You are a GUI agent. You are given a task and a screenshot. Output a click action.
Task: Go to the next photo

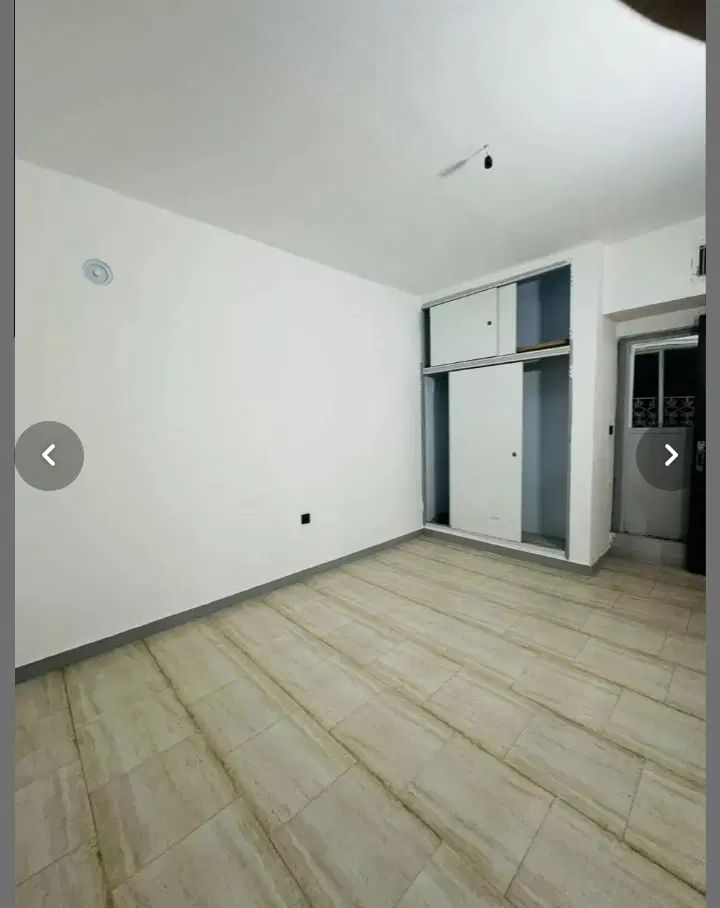coord(670,456)
